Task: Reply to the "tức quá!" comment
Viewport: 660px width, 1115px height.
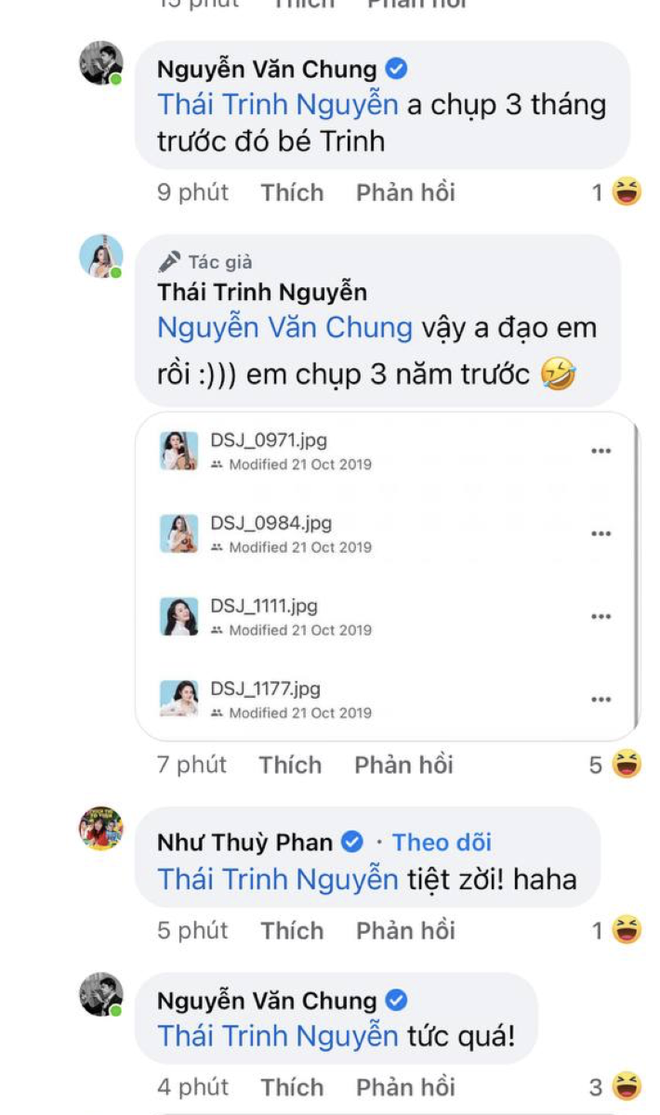Action: click(405, 1086)
